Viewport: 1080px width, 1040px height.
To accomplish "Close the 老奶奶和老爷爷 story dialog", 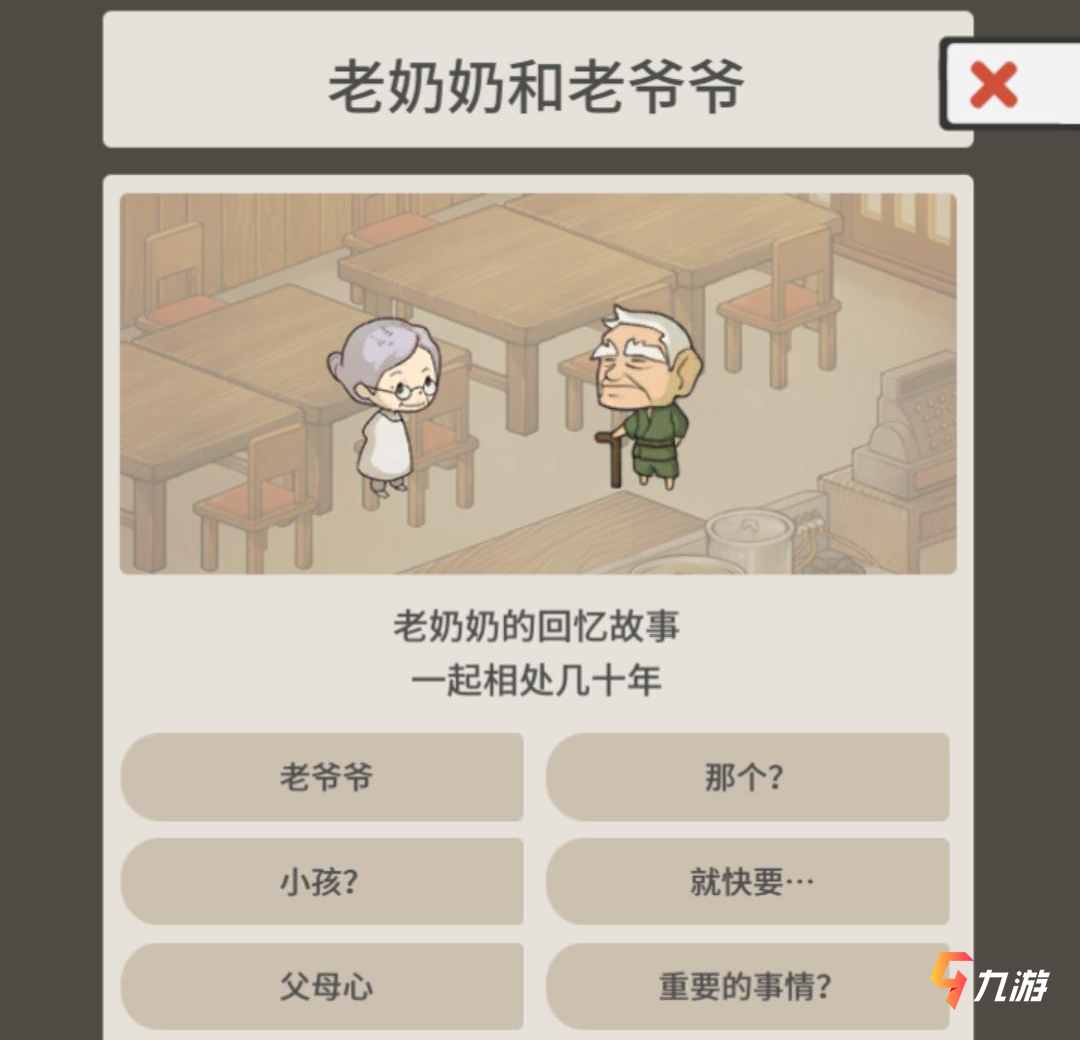I will 995,84.
